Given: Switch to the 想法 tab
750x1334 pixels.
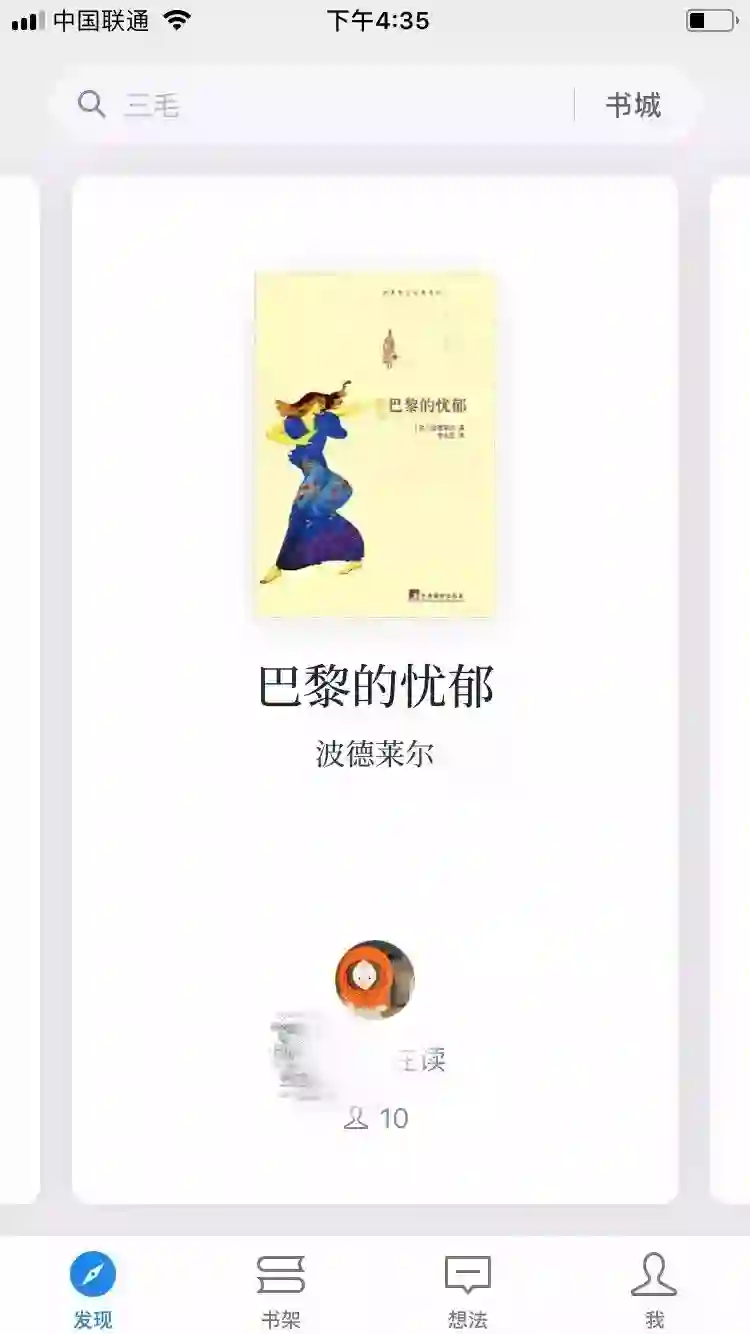Looking at the screenshot, I should tap(467, 1290).
